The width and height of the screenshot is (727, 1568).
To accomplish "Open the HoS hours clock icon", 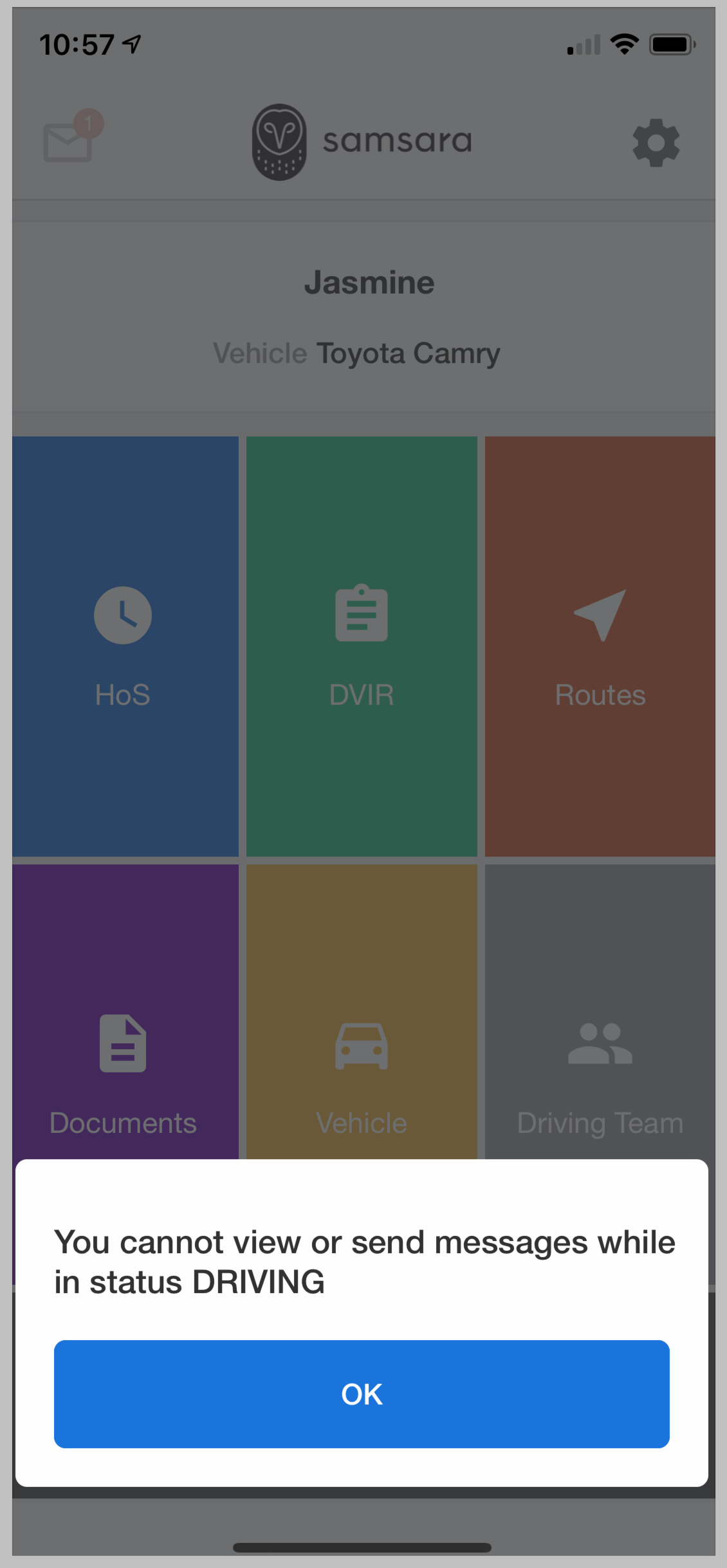I will click(x=122, y=615).
